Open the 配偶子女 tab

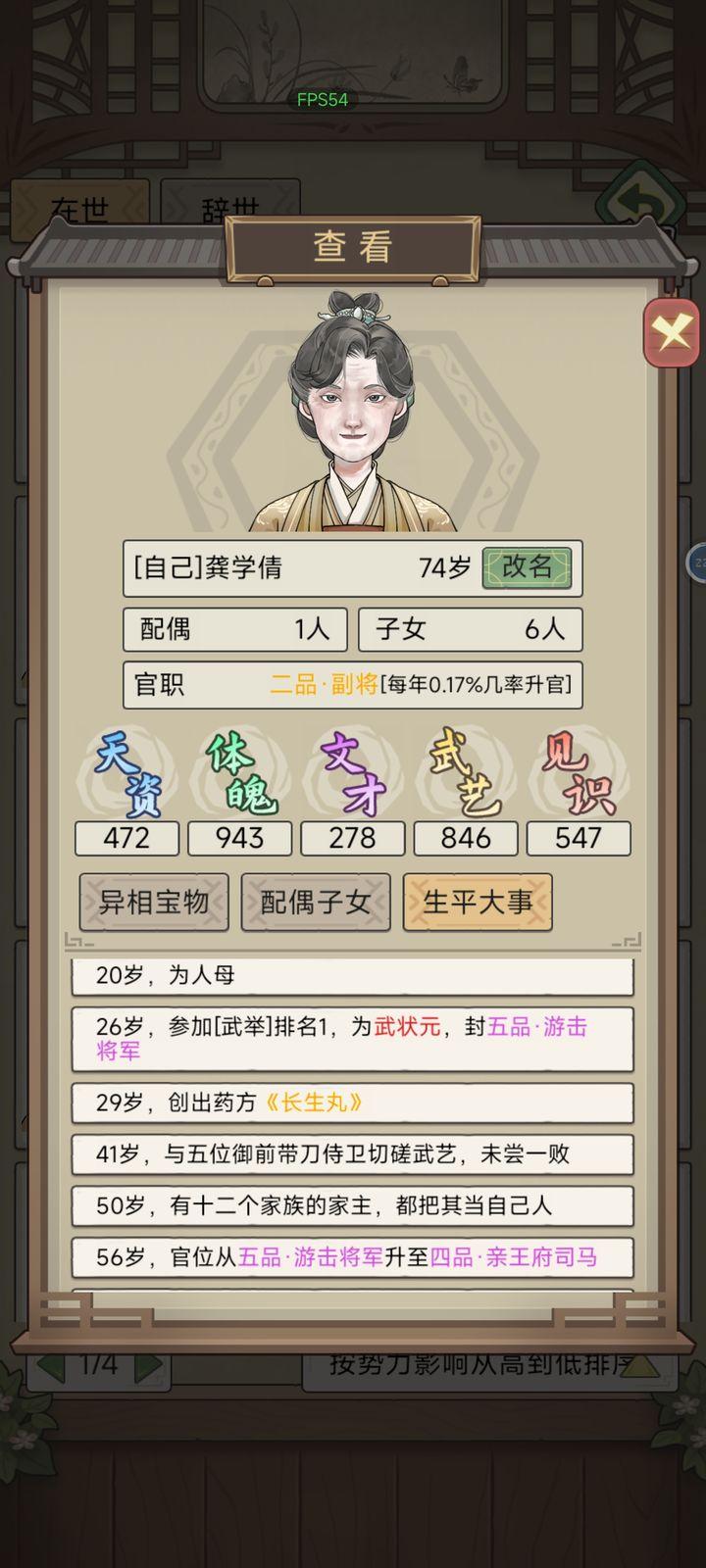coord(315,902)
